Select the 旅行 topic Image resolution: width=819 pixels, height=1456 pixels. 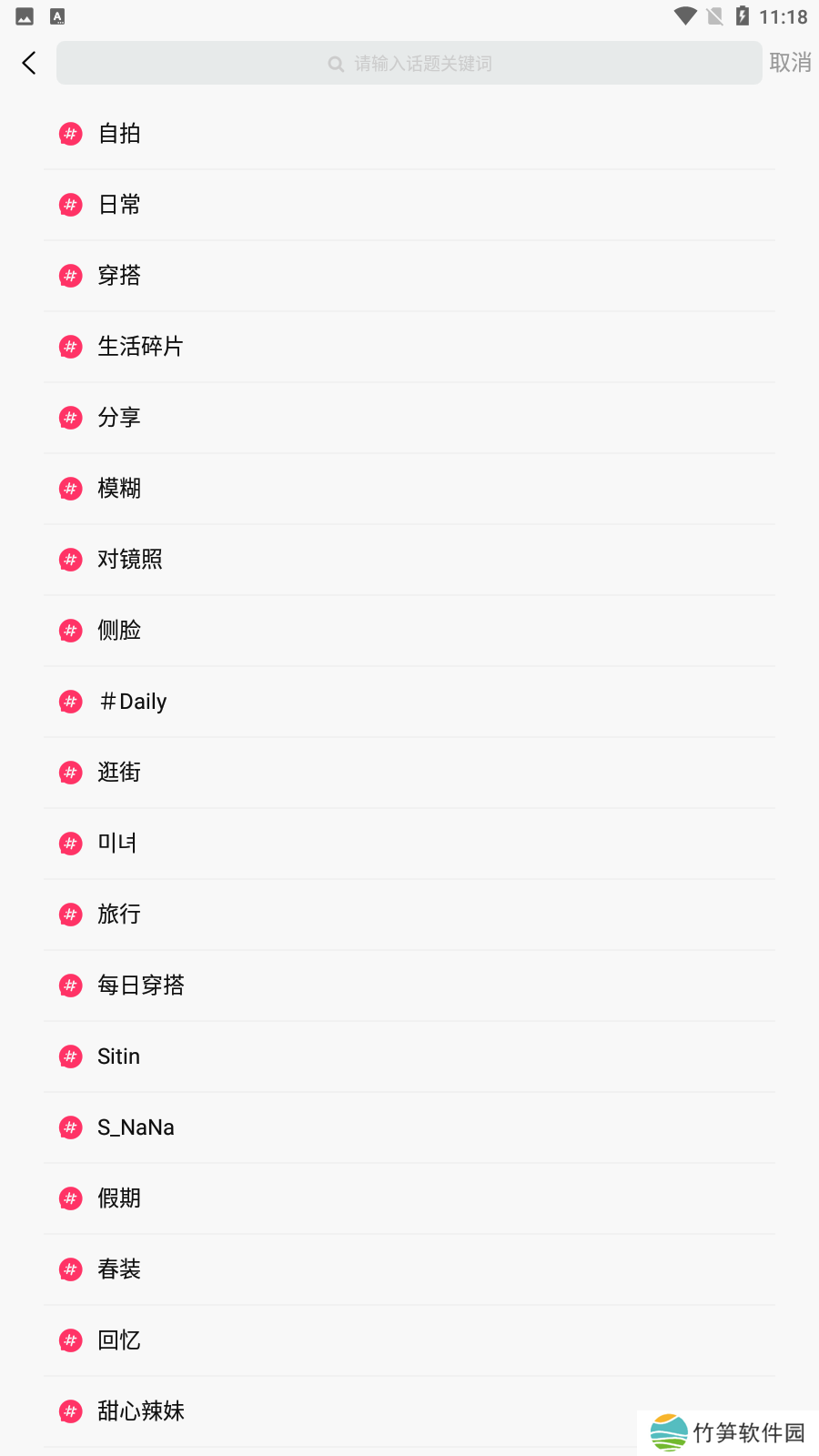pos(119,915)
